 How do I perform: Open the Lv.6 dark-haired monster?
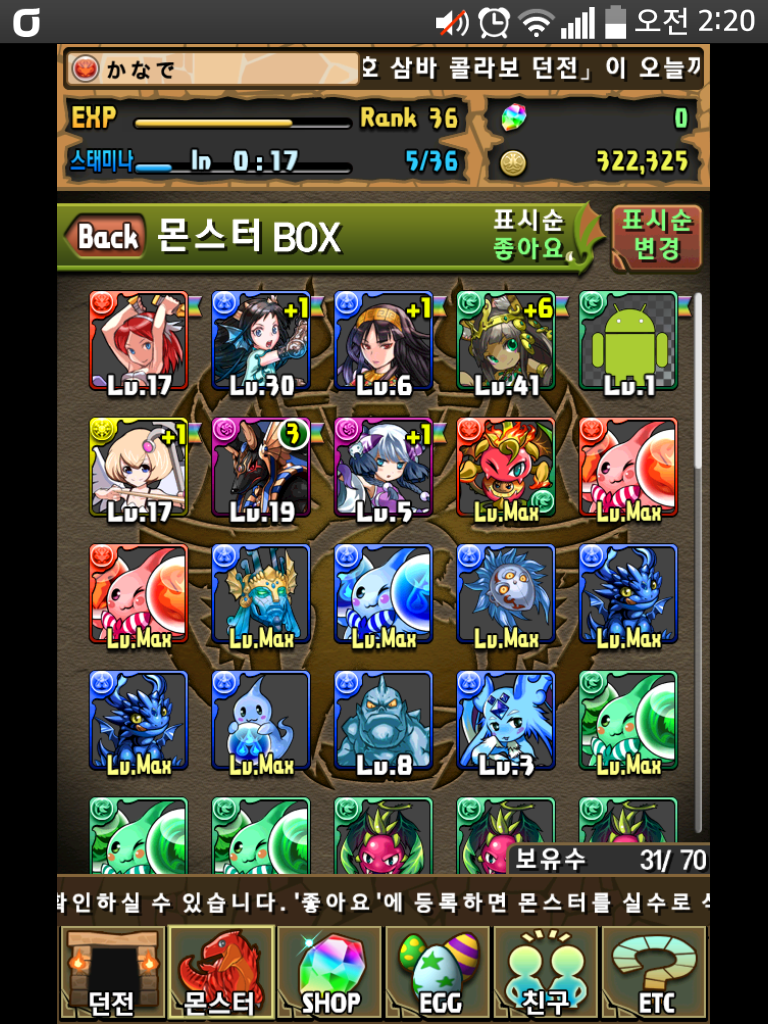click(383, 342)
